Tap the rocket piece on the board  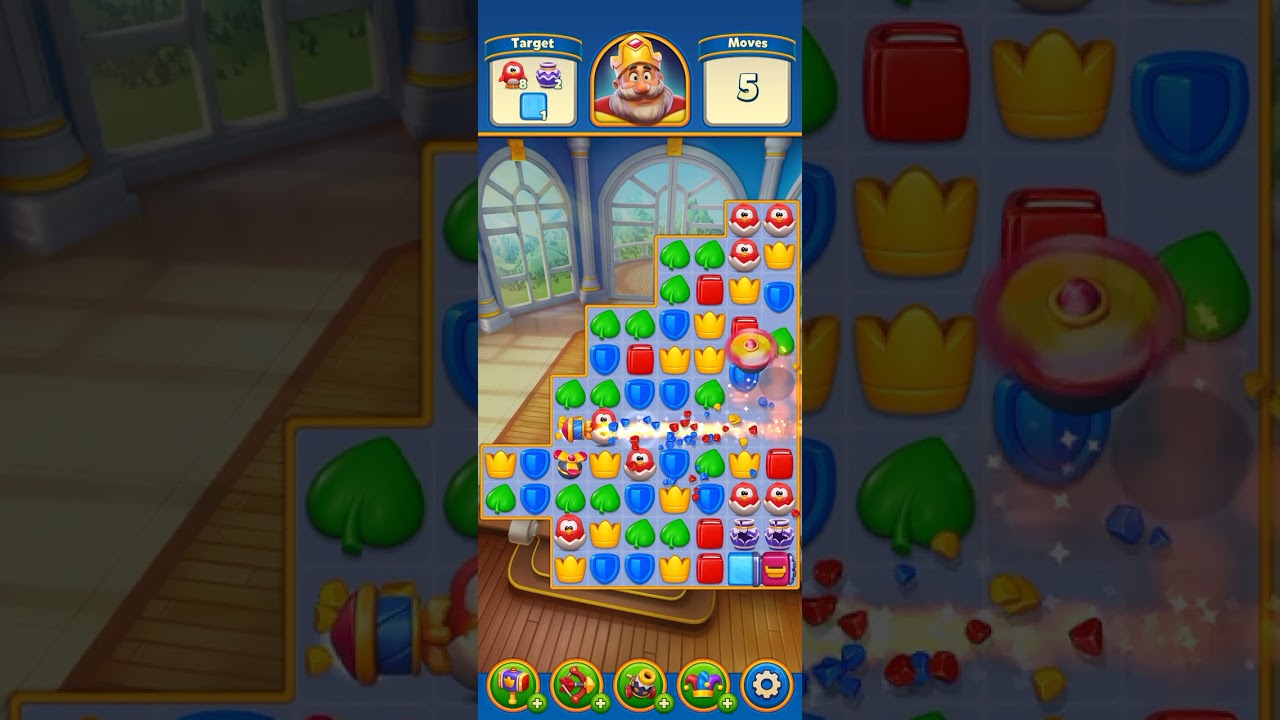point(572,429)
